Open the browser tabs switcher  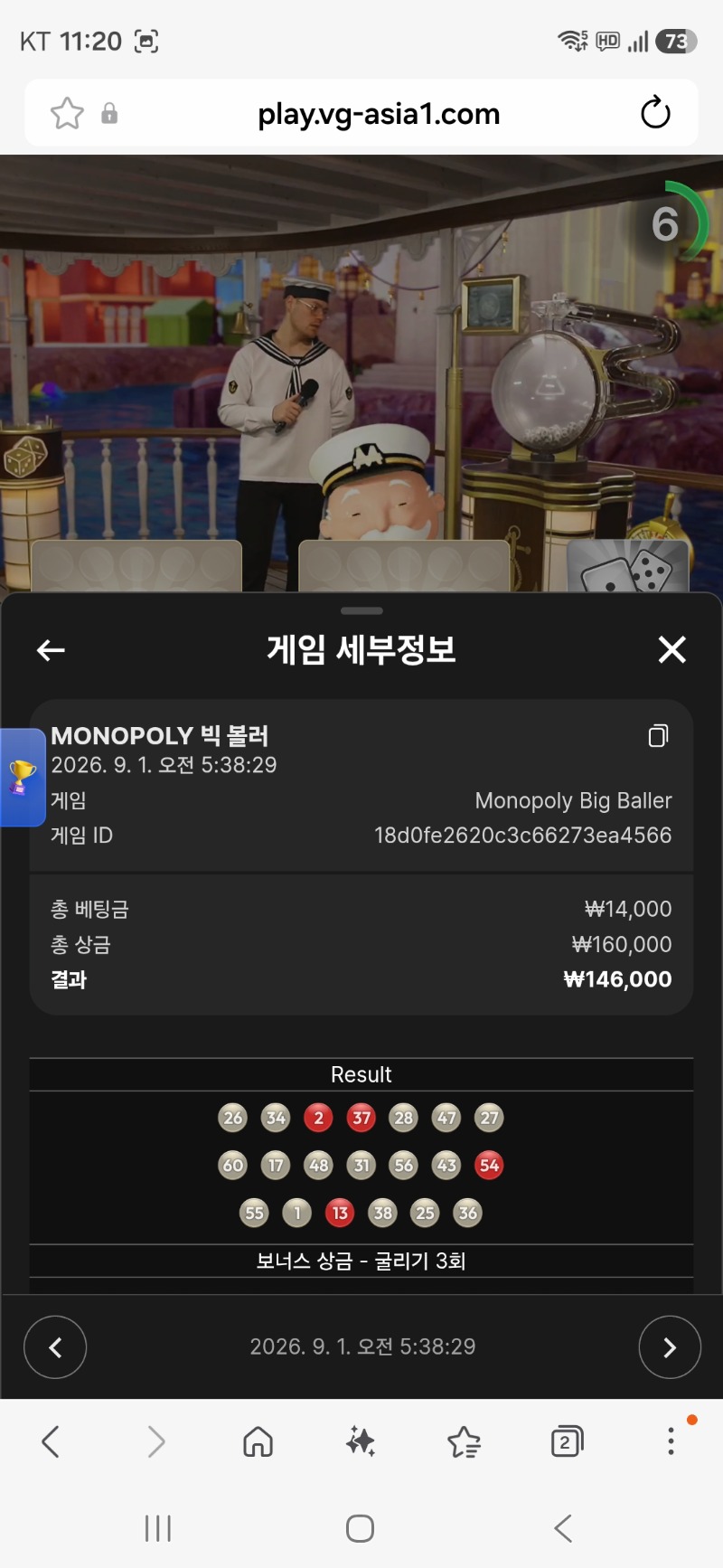click(x=567, y=1441)
